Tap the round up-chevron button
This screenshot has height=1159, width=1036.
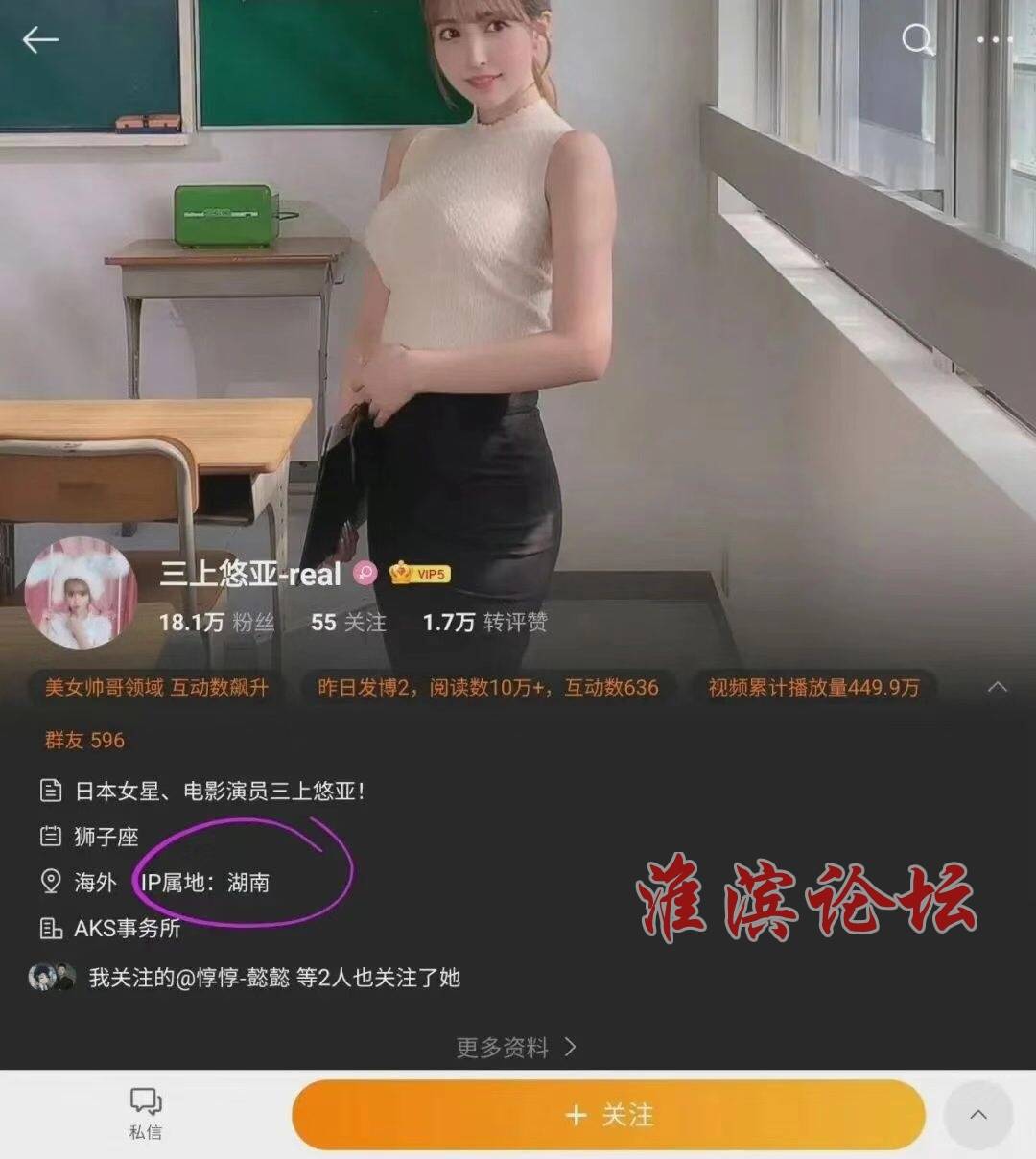[977, 1115]
